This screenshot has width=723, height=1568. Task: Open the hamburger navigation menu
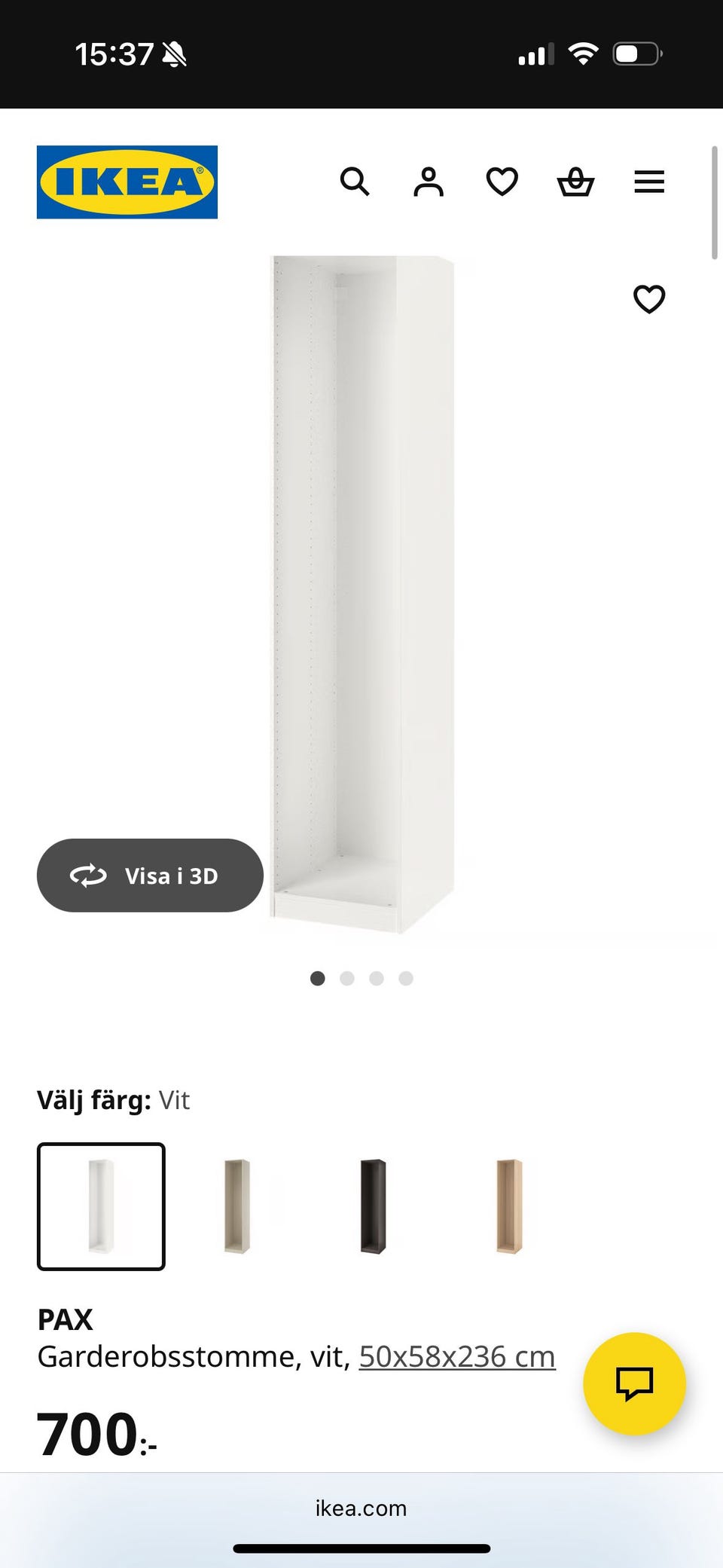(648, 182)
